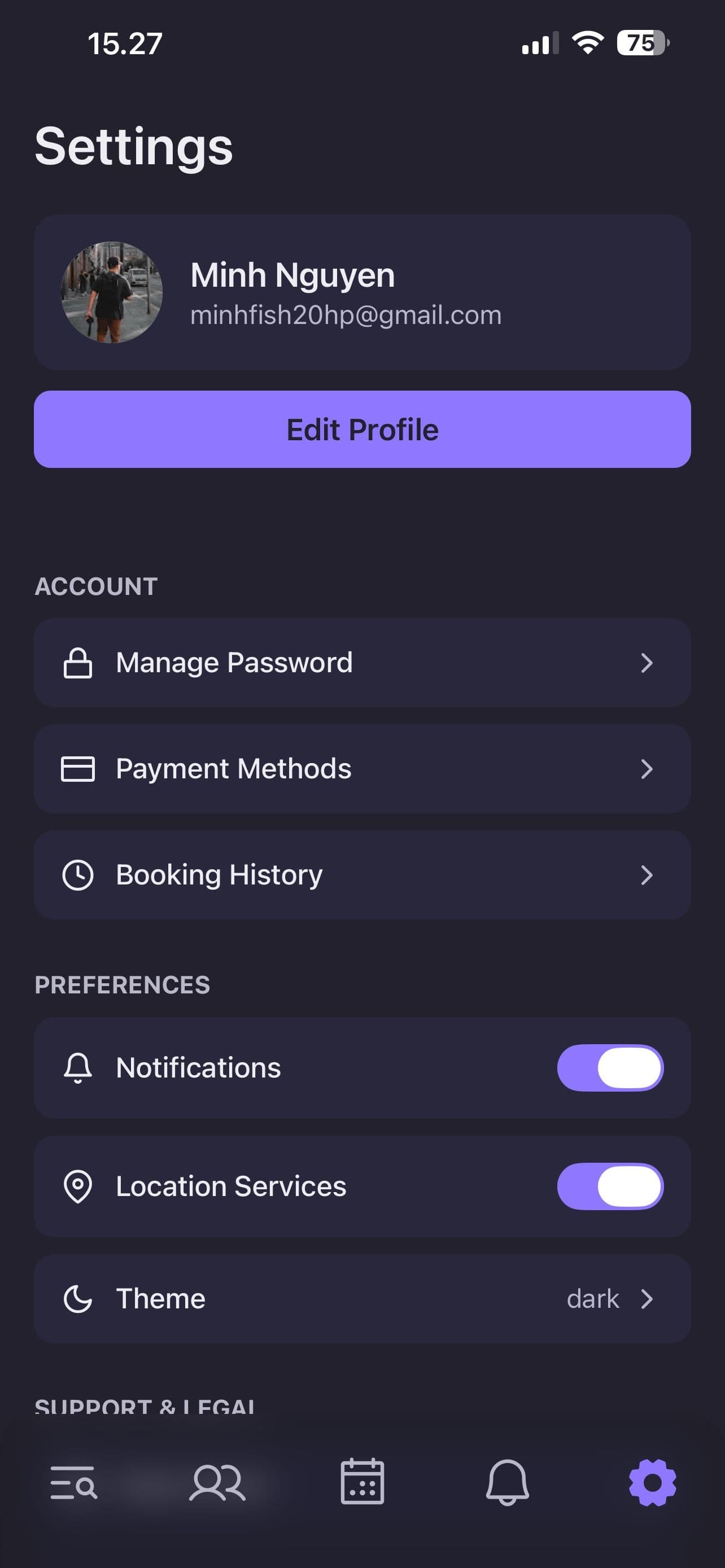
Task: Tap the Edit Profile button
Action: tap(362, 429)
